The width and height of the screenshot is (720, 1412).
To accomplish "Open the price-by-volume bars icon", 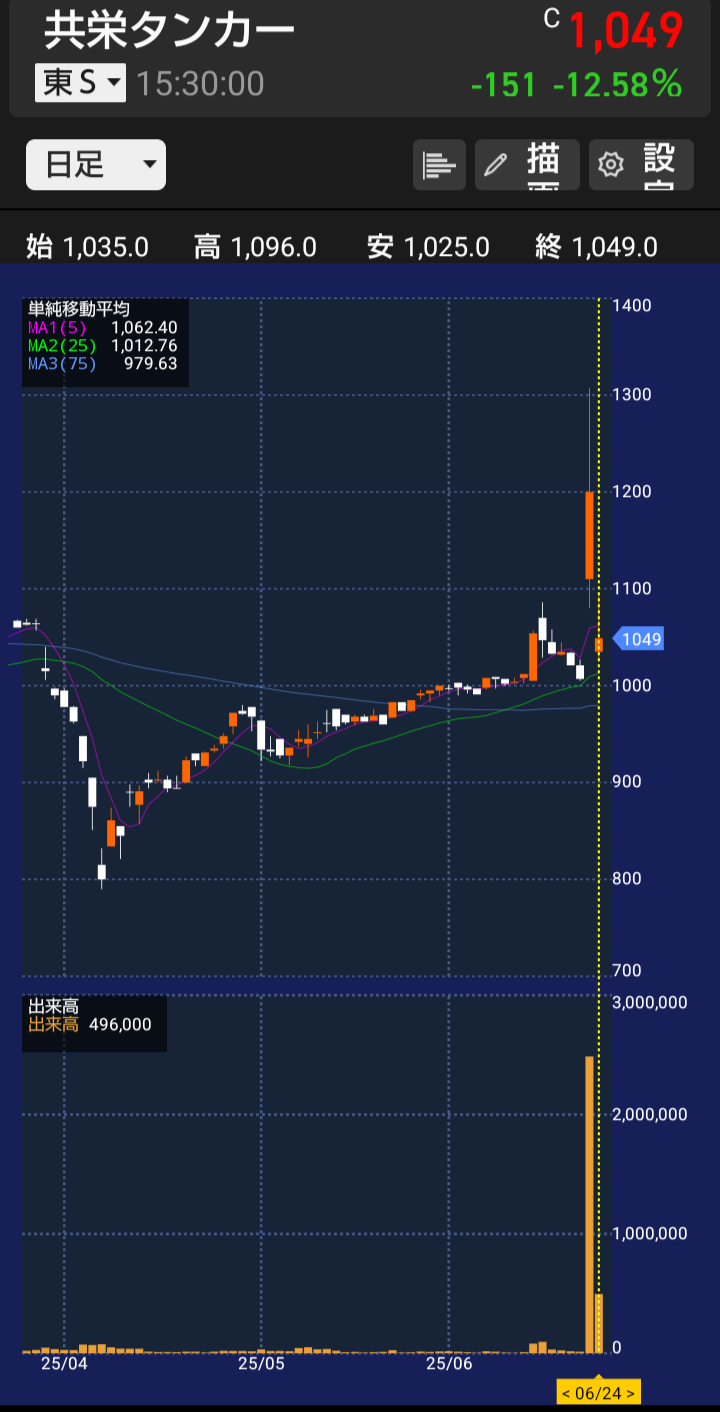I will (439, 165).
